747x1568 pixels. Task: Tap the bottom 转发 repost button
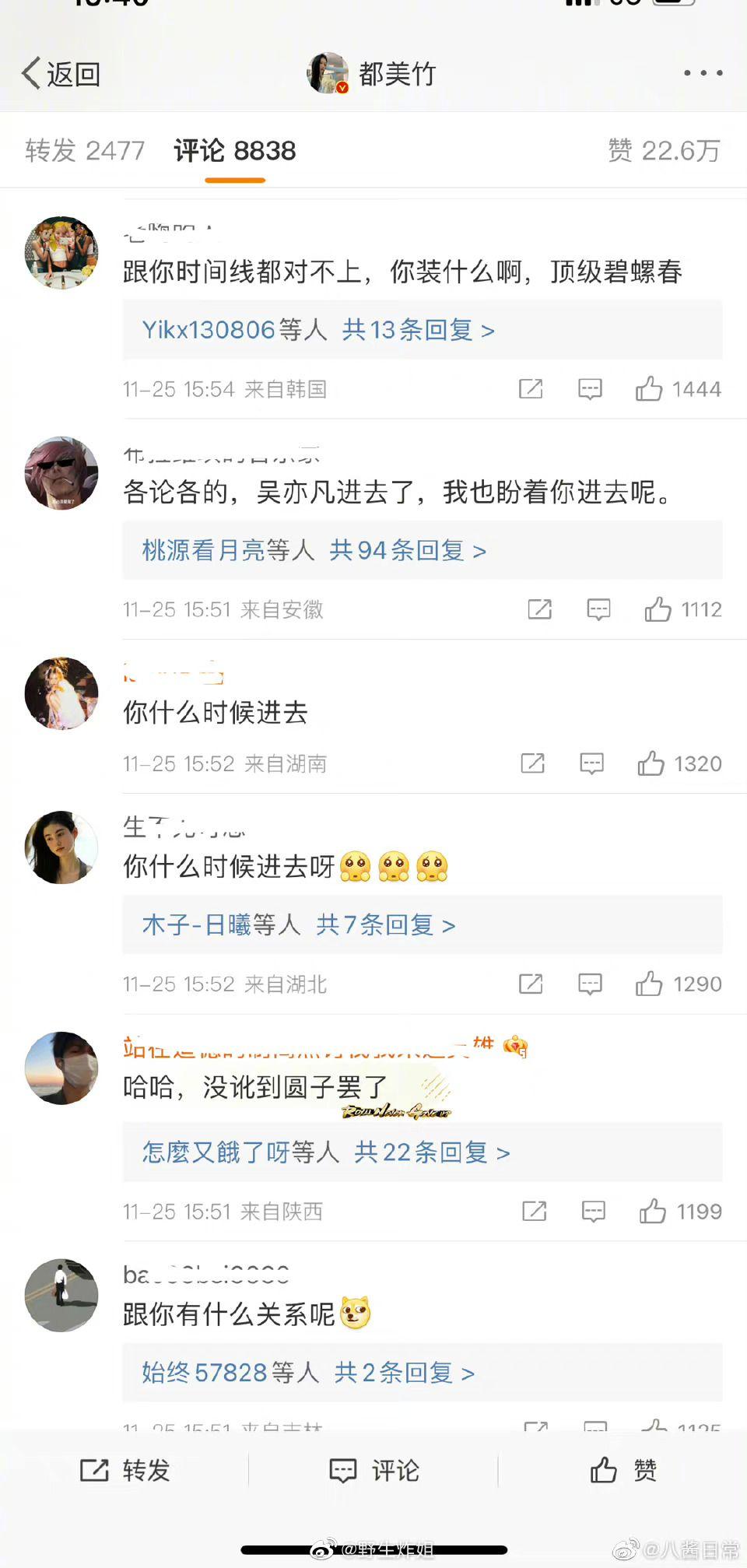coord(124,1470)
